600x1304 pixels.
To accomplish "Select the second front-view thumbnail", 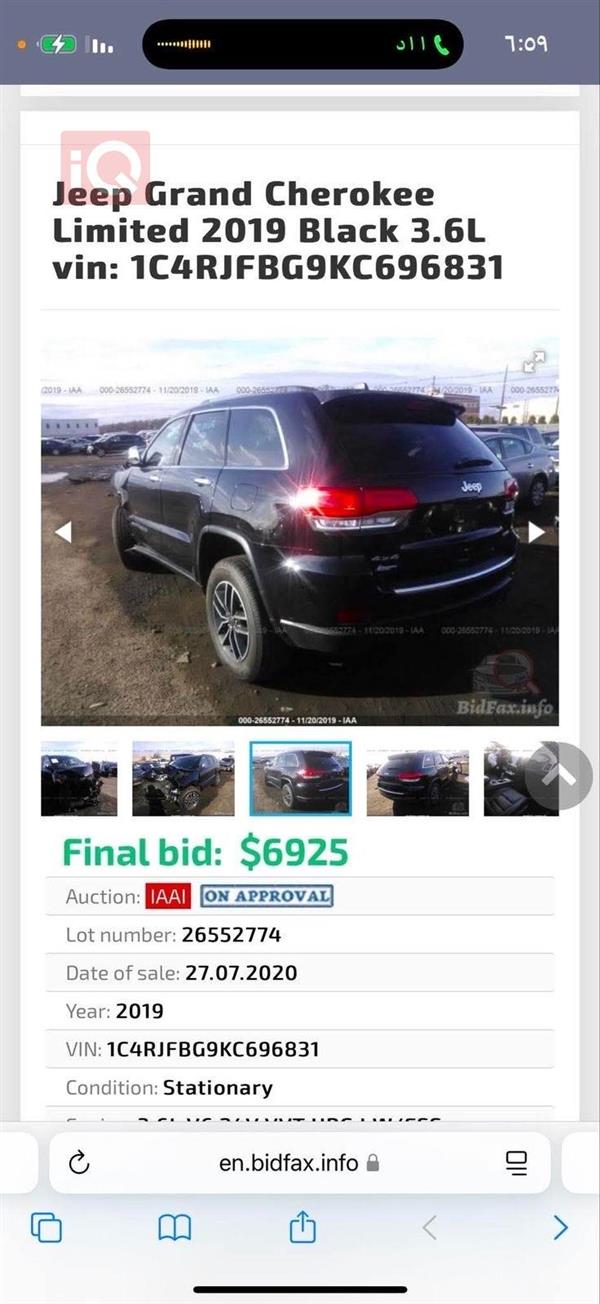I will coord(183,778).
